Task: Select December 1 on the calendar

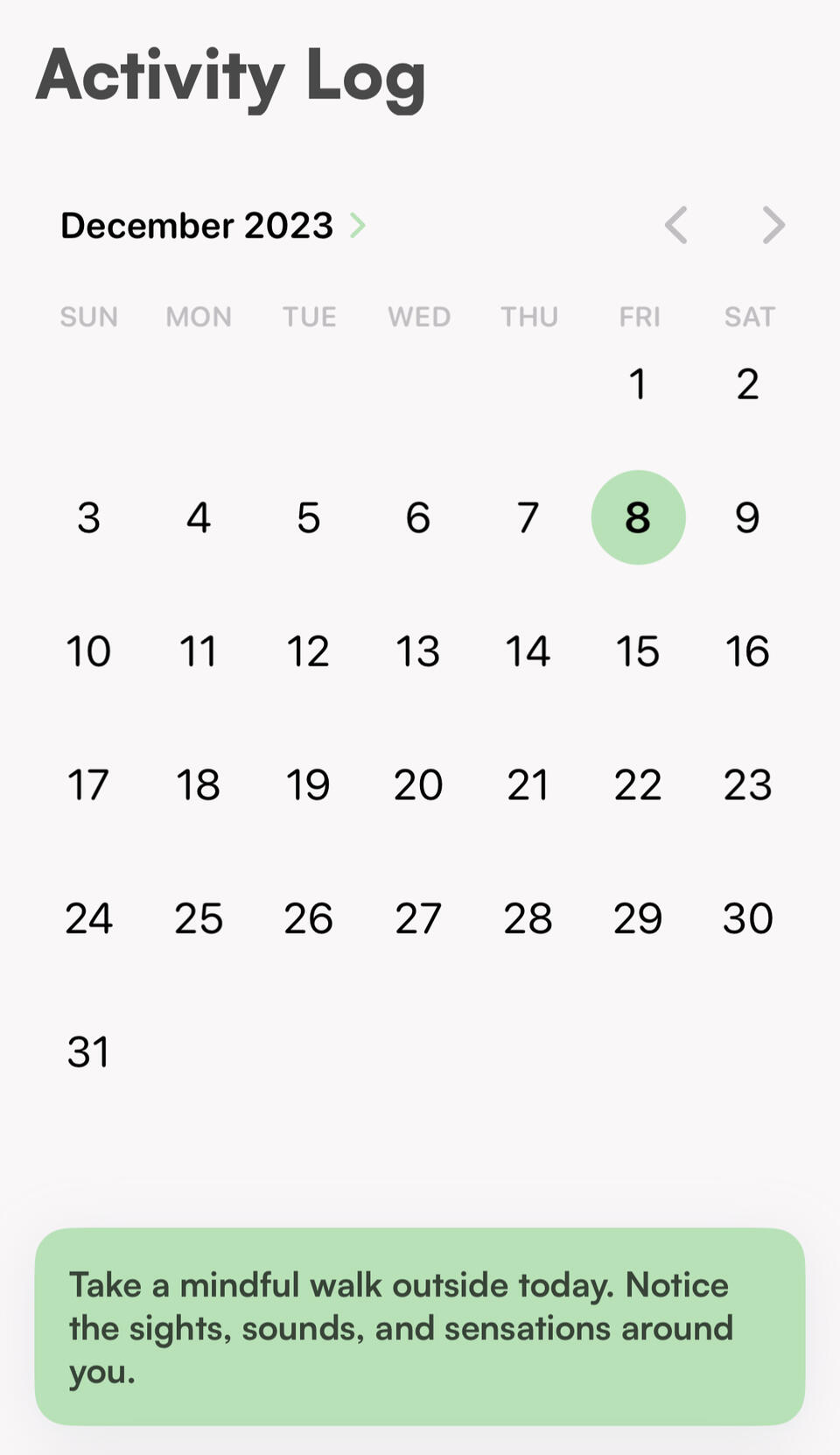Action: pyautogui.click(x=638, y=383)
